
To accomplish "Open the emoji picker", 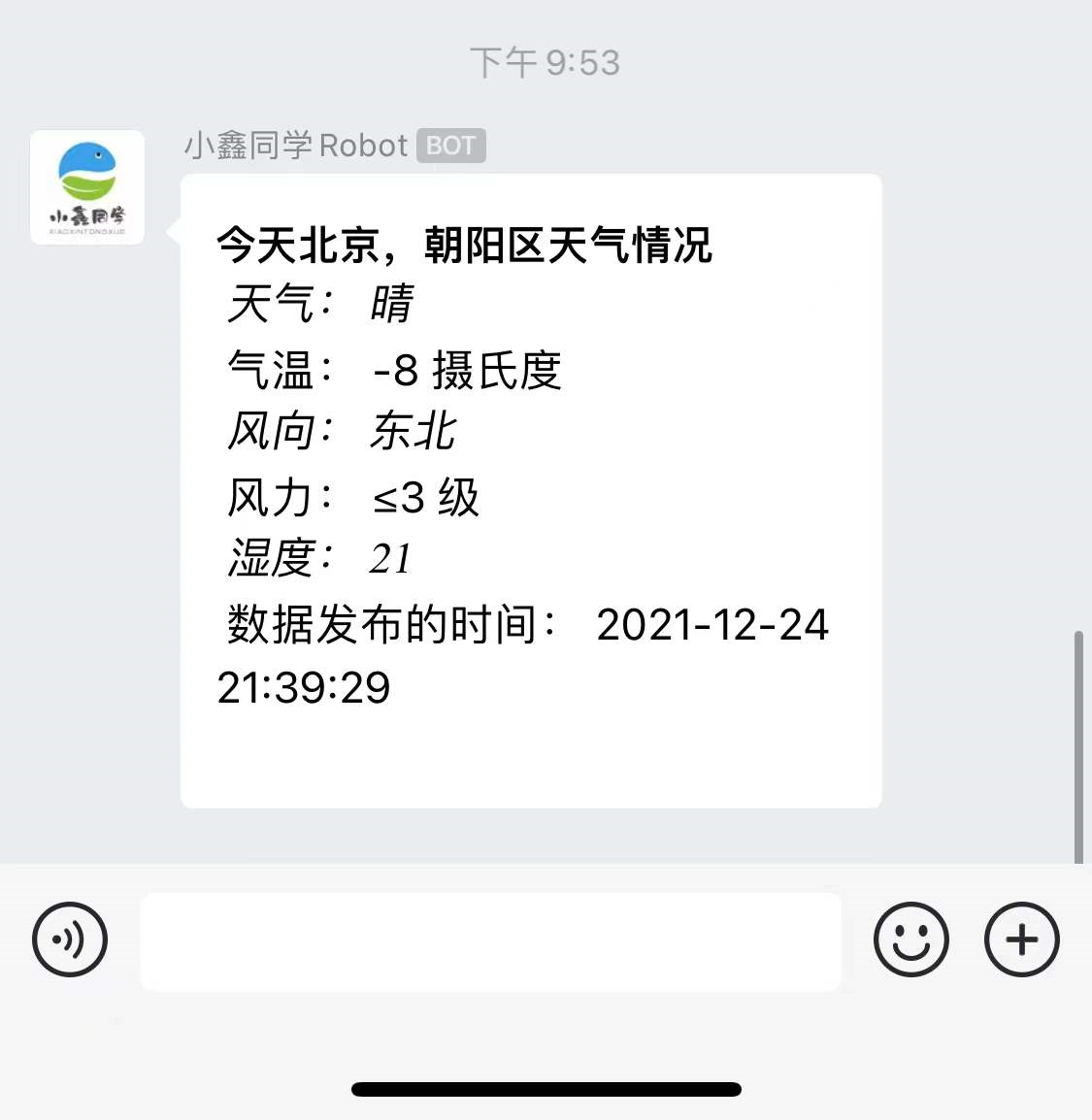I will point(910,939).
